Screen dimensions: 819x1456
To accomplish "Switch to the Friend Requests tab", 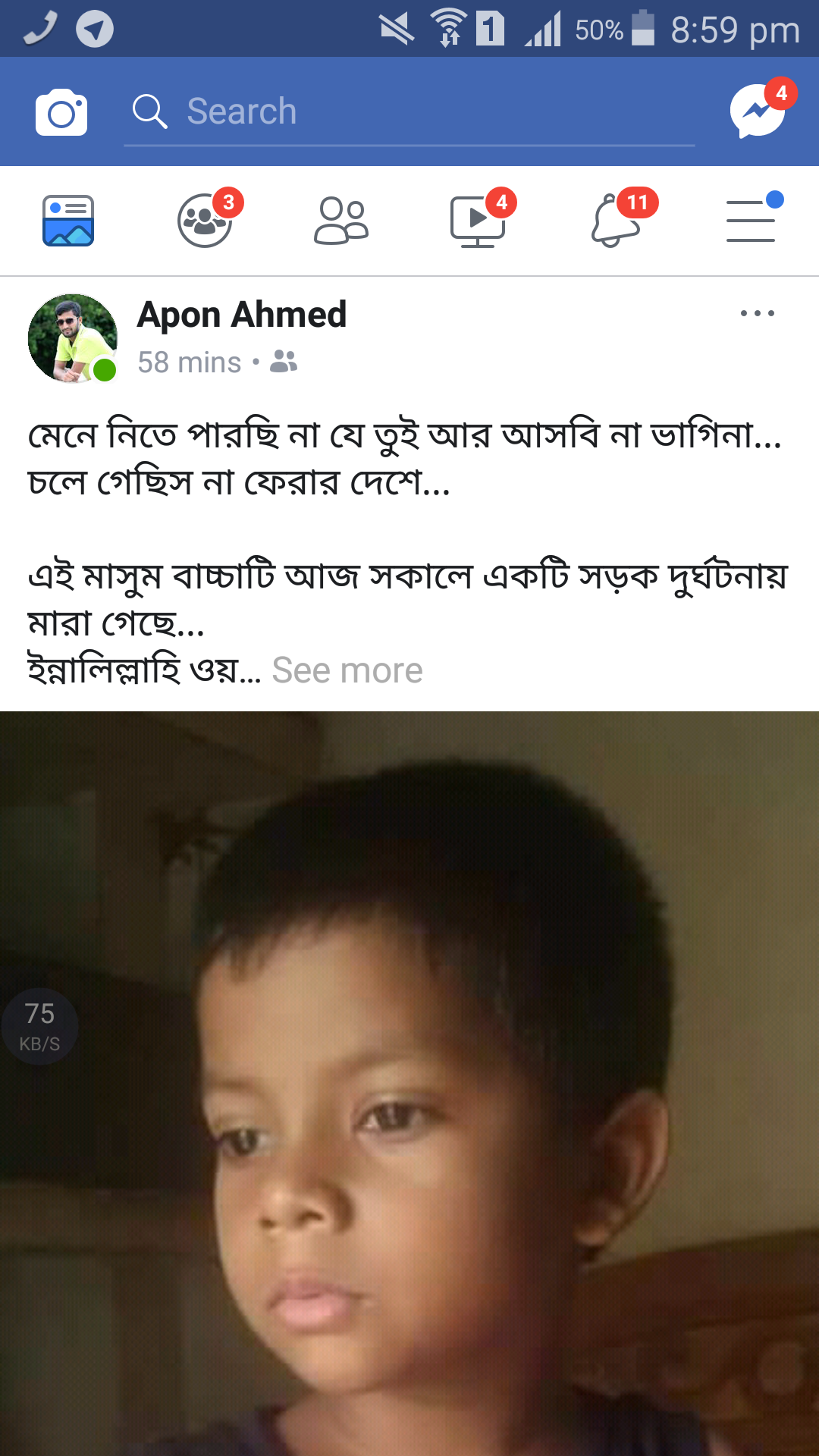I will tap(341, 221).
